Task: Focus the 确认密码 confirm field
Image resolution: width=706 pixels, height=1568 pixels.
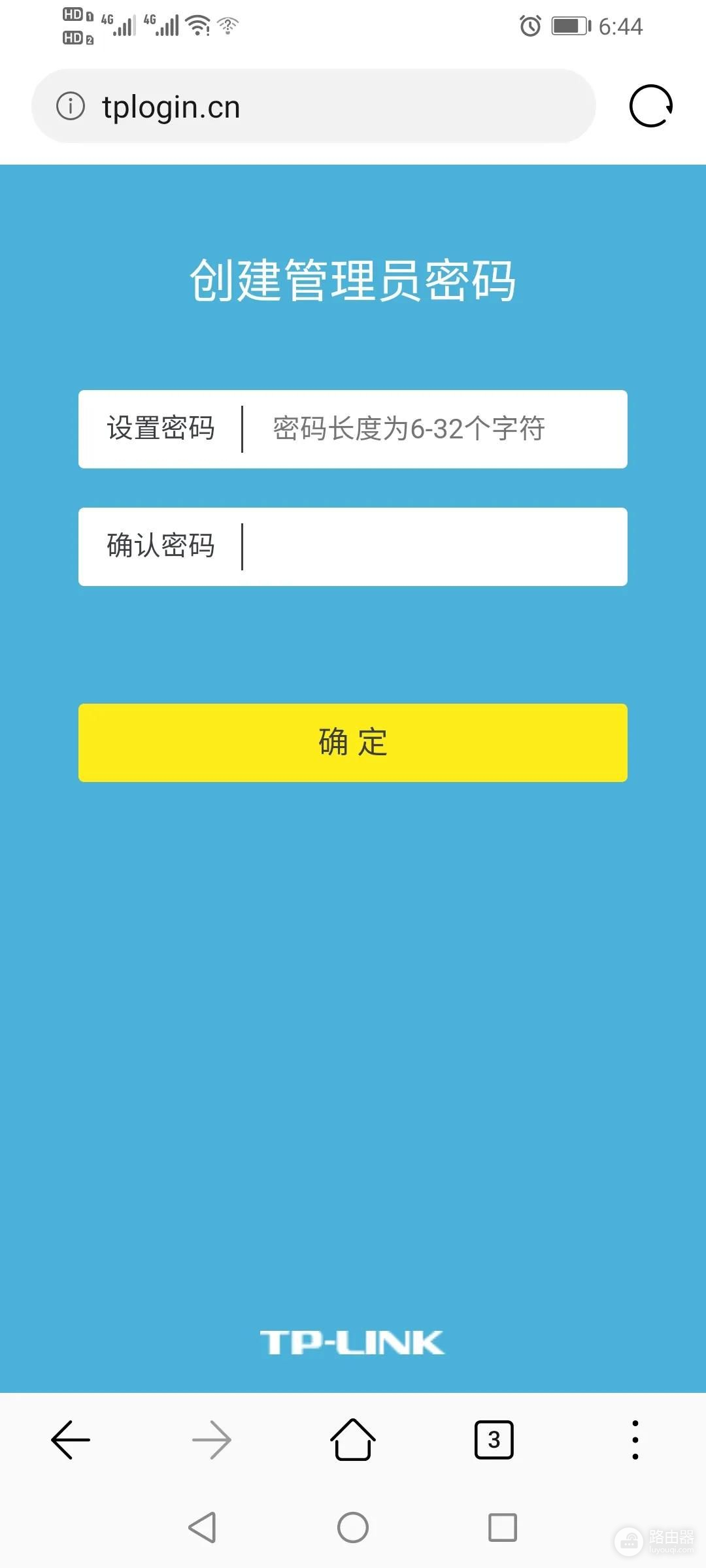Action: [431, 547]
